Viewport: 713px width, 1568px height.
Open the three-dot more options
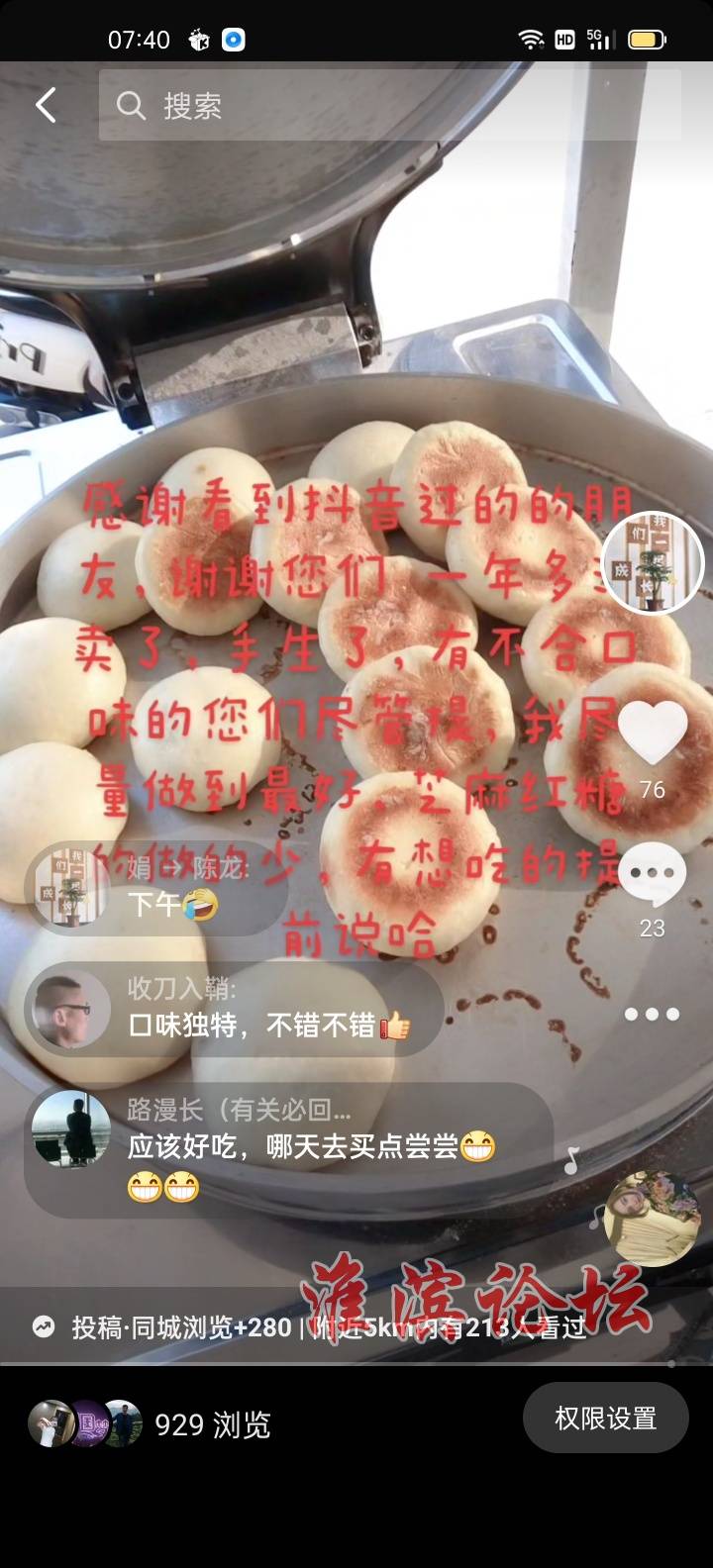[x=653, y=1014]
